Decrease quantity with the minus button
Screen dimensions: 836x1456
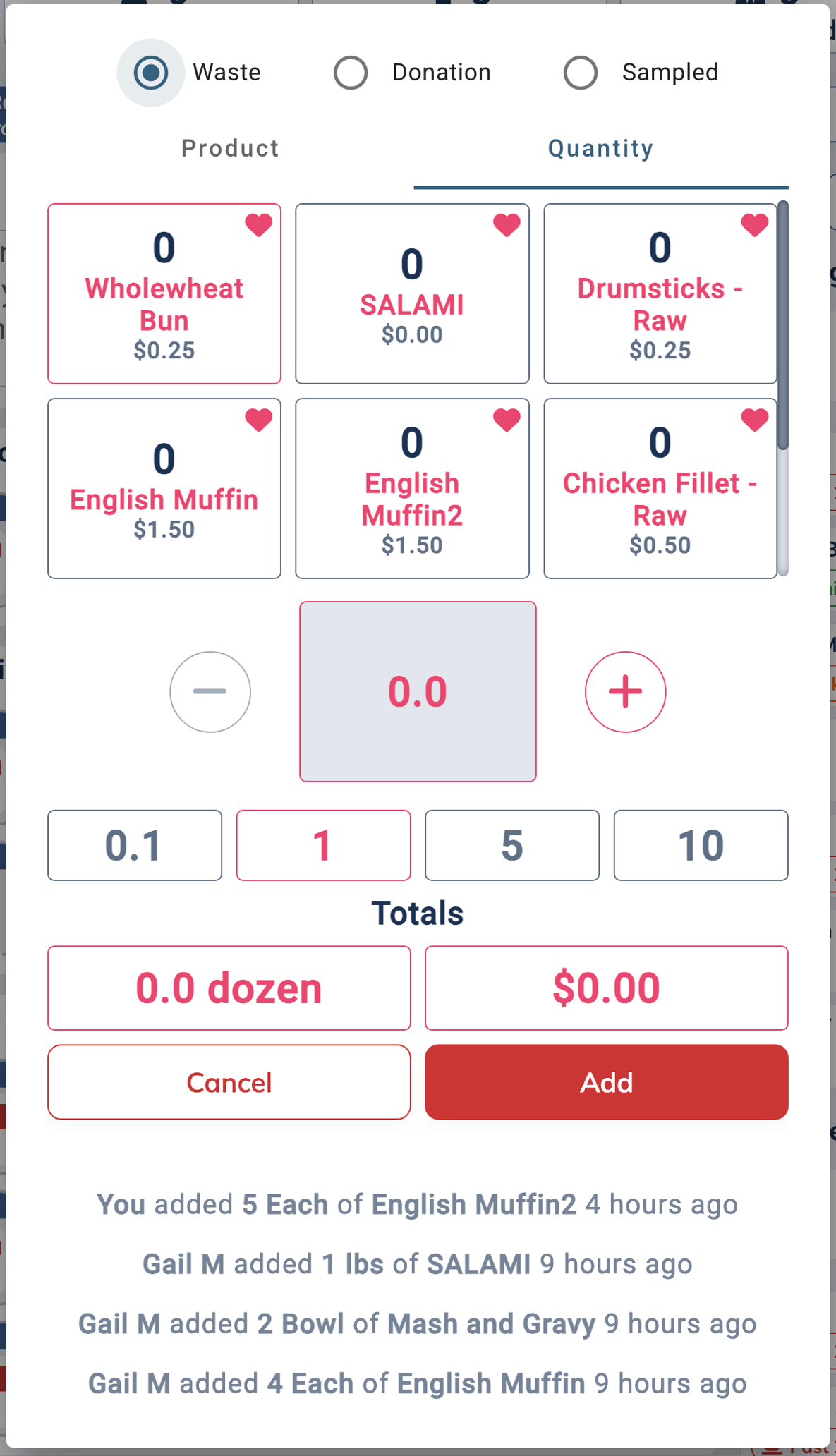click(210, 691)
